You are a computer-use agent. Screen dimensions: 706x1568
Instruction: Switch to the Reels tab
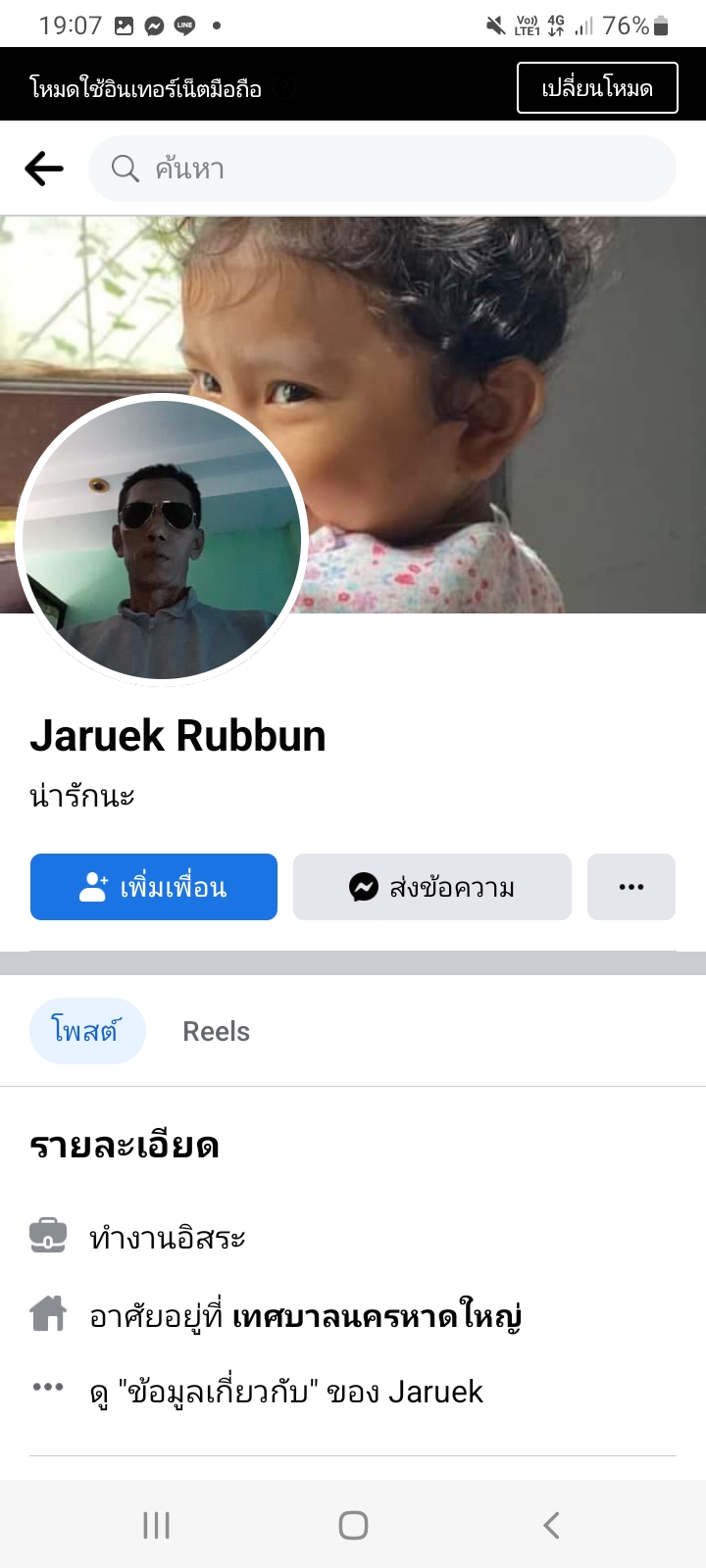216,1031
